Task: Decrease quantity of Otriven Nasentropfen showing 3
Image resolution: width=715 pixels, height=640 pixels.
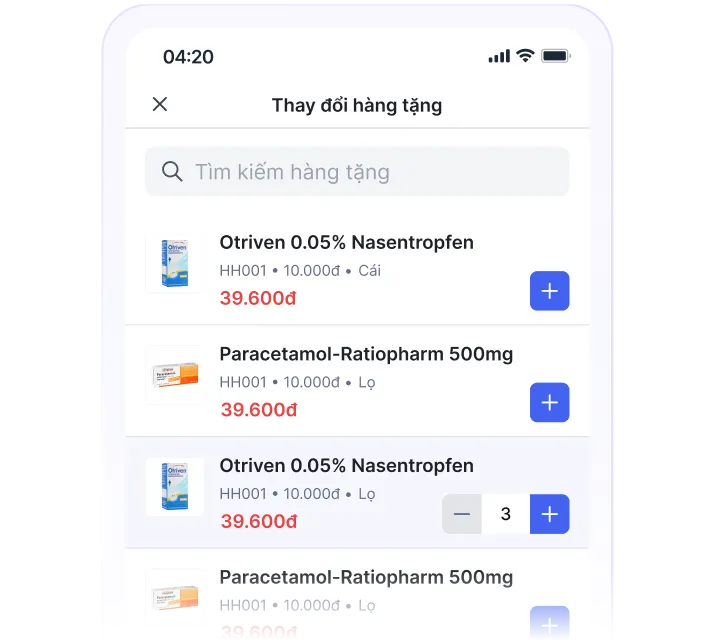Action: click(x=461, y=514)
